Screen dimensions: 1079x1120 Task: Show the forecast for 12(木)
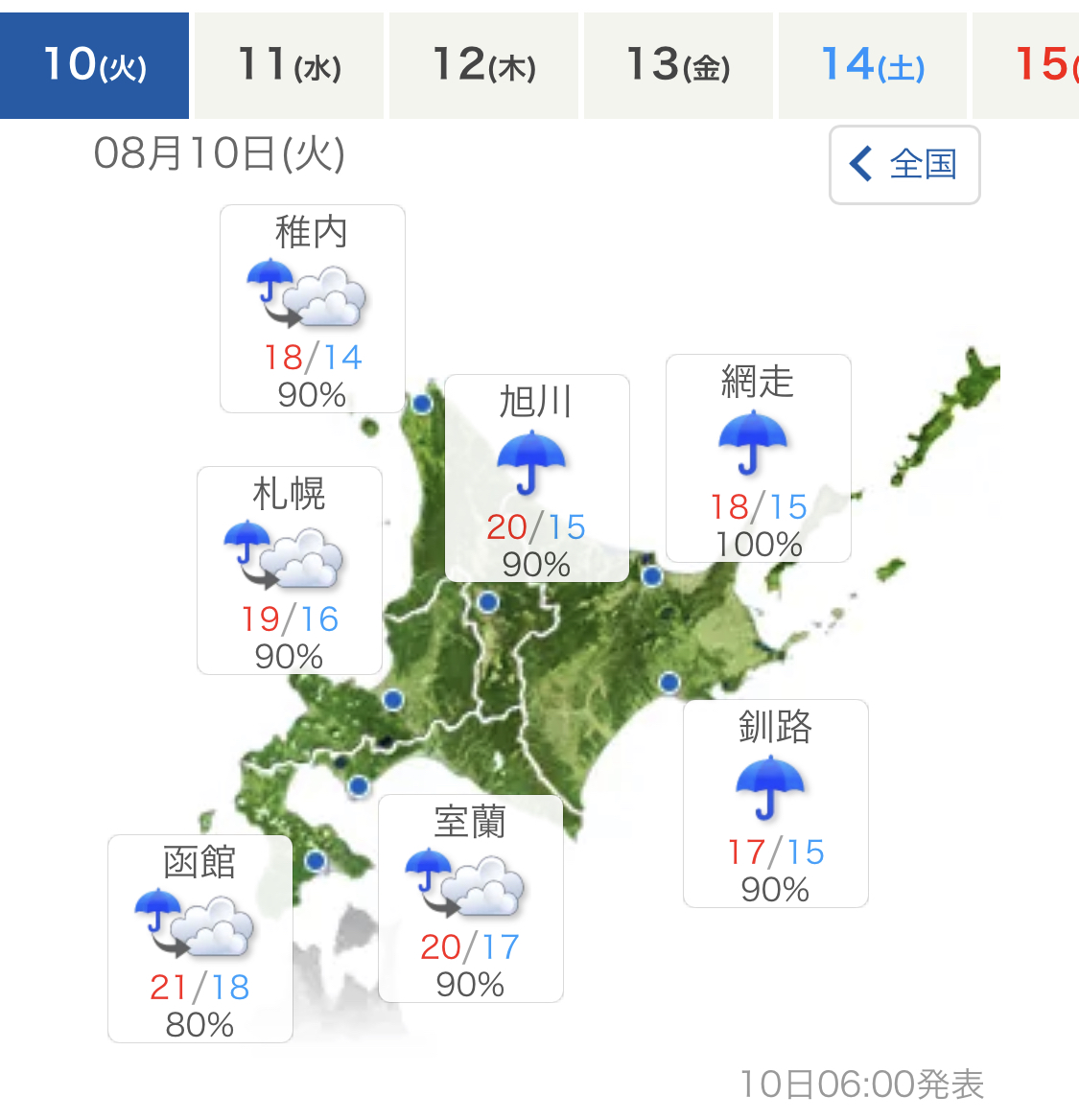tap(484, 65)
